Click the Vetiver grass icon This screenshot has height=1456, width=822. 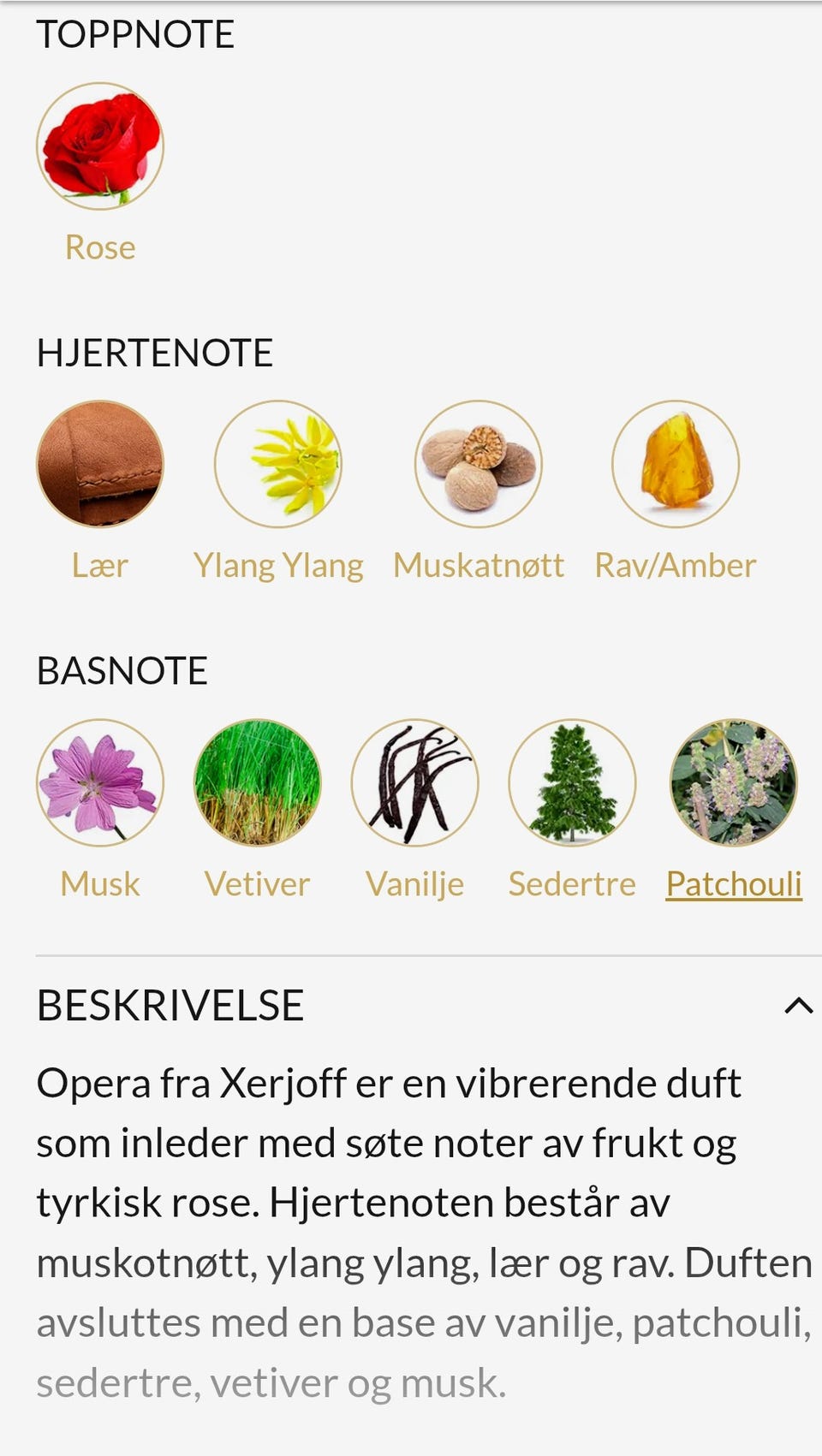pos(258,783)
